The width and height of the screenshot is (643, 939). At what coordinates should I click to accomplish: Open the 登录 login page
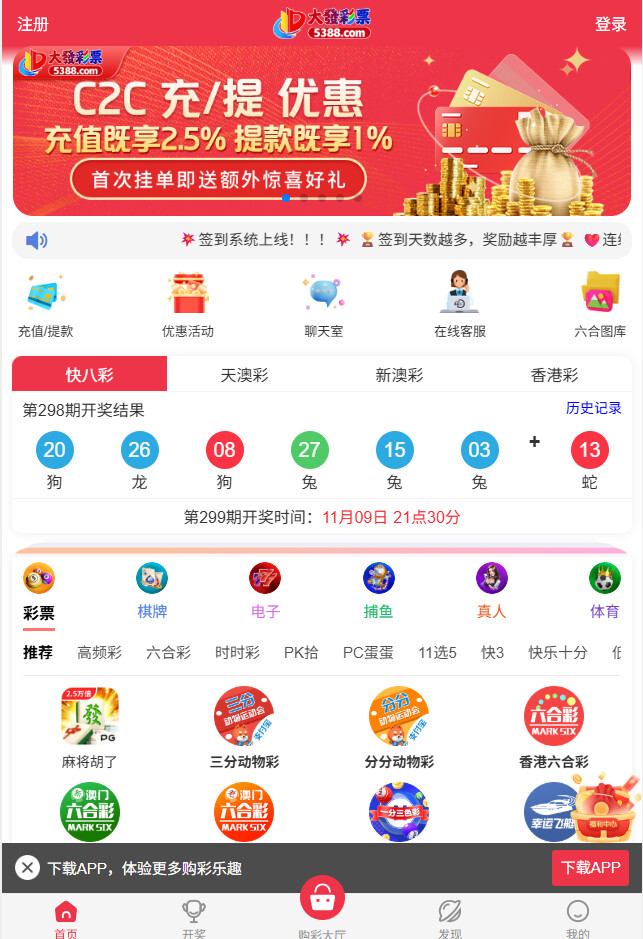click(610, 24)
